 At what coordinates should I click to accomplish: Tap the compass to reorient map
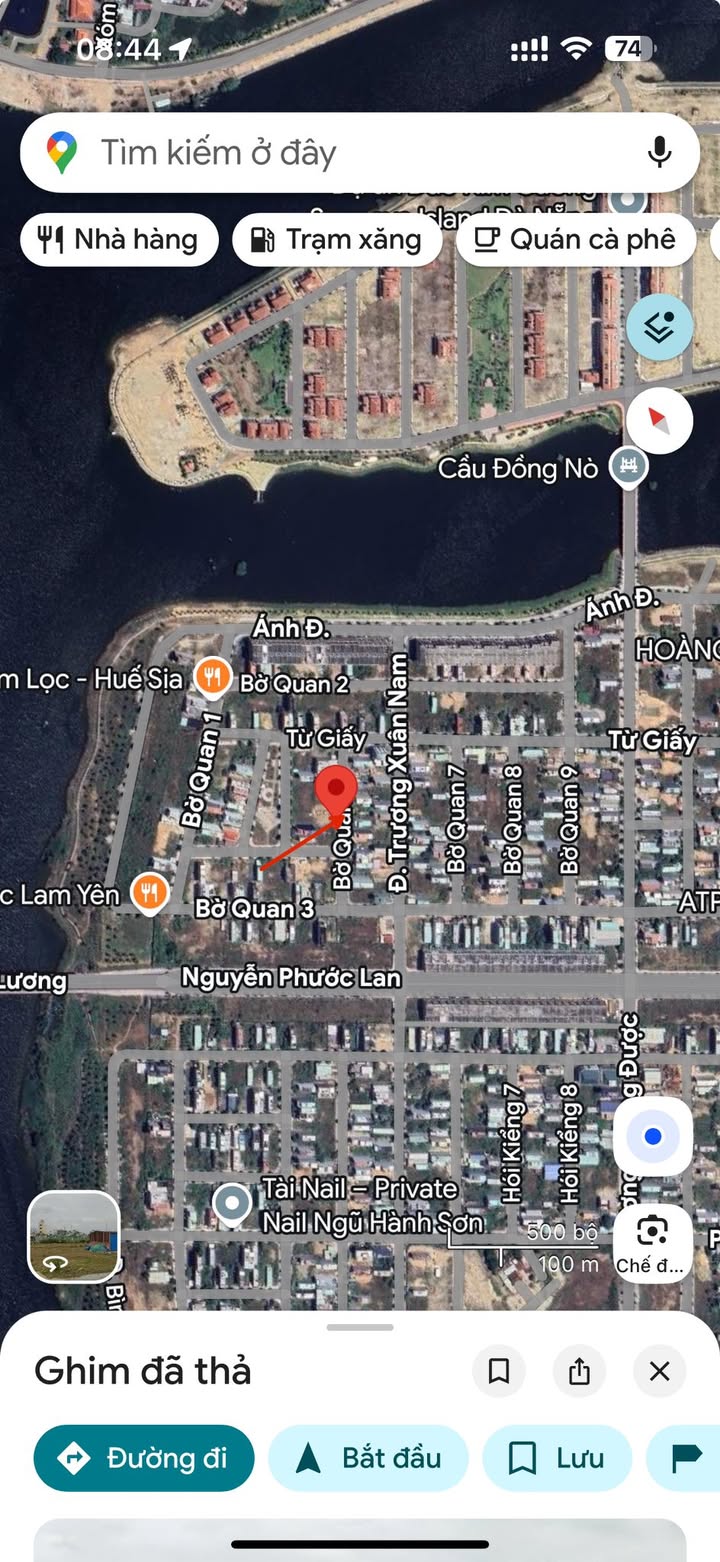[x=660, y=421]
